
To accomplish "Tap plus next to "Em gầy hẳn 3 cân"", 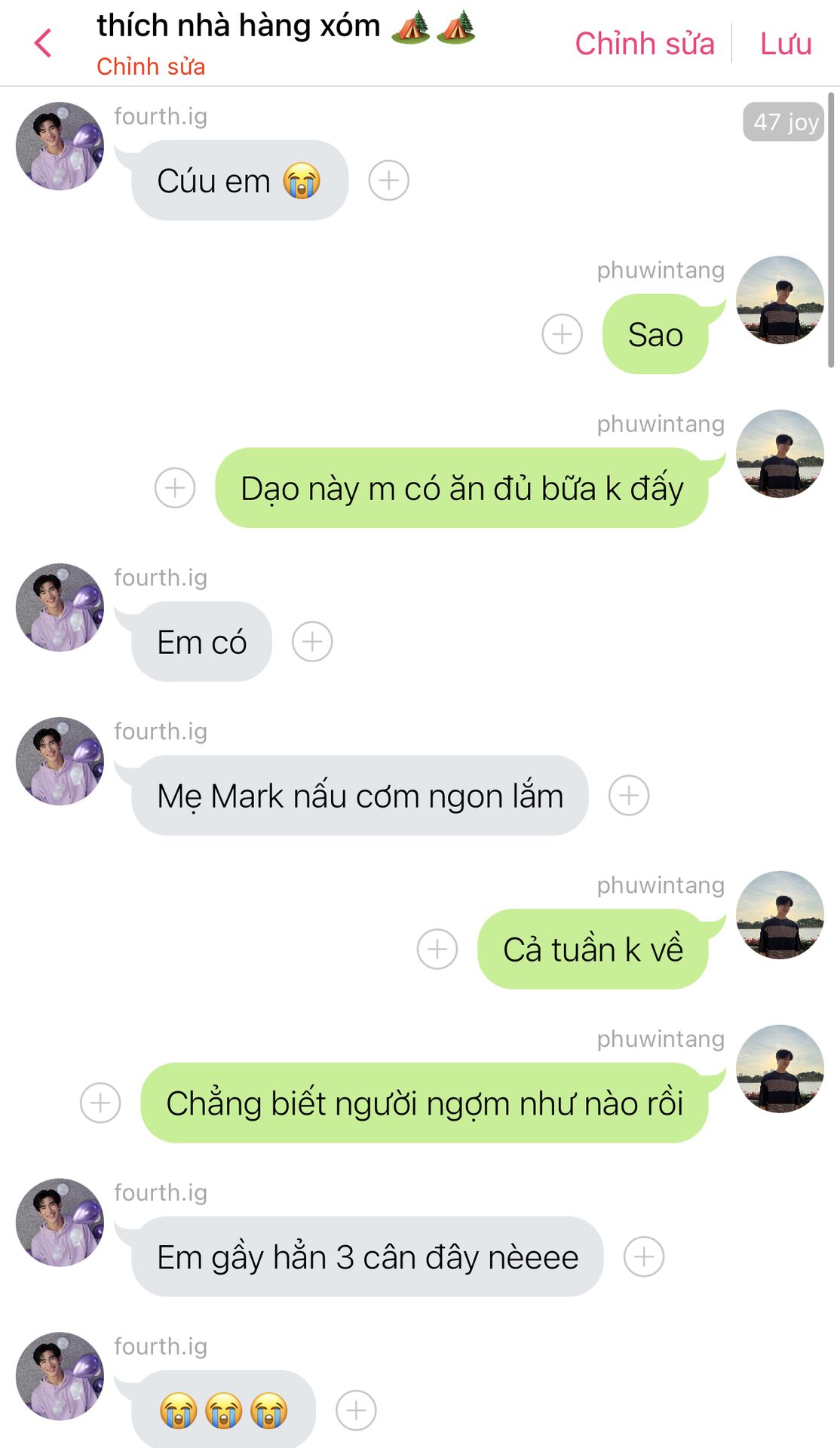I will (x=644, y=1257).
